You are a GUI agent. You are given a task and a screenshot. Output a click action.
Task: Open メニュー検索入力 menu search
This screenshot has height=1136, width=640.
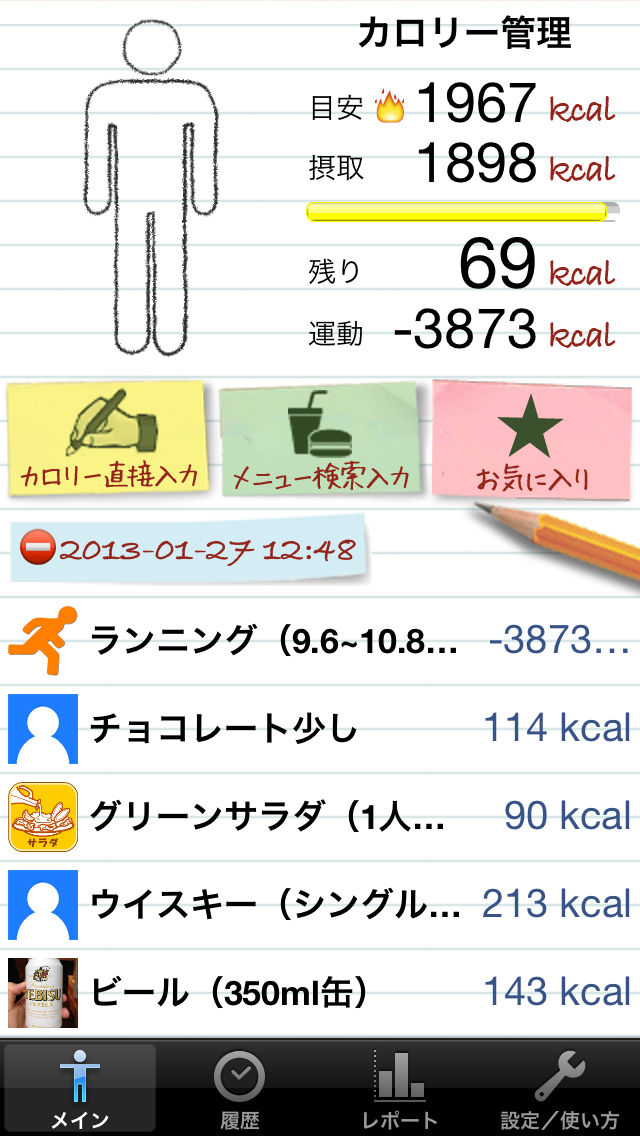321,440
